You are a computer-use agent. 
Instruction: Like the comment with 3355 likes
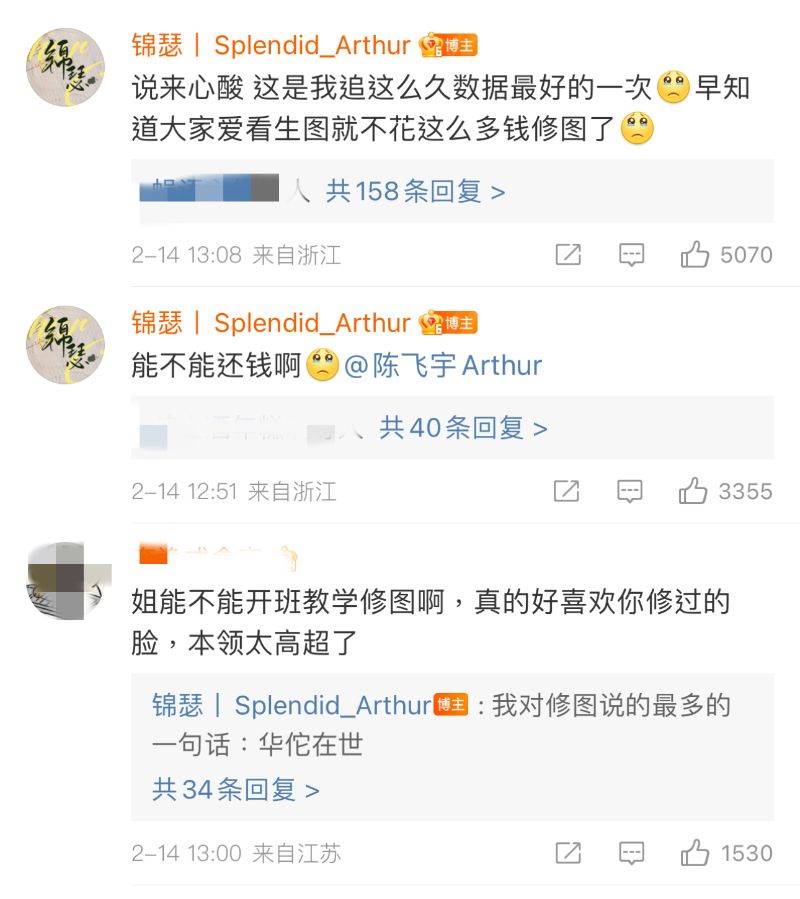693,491
